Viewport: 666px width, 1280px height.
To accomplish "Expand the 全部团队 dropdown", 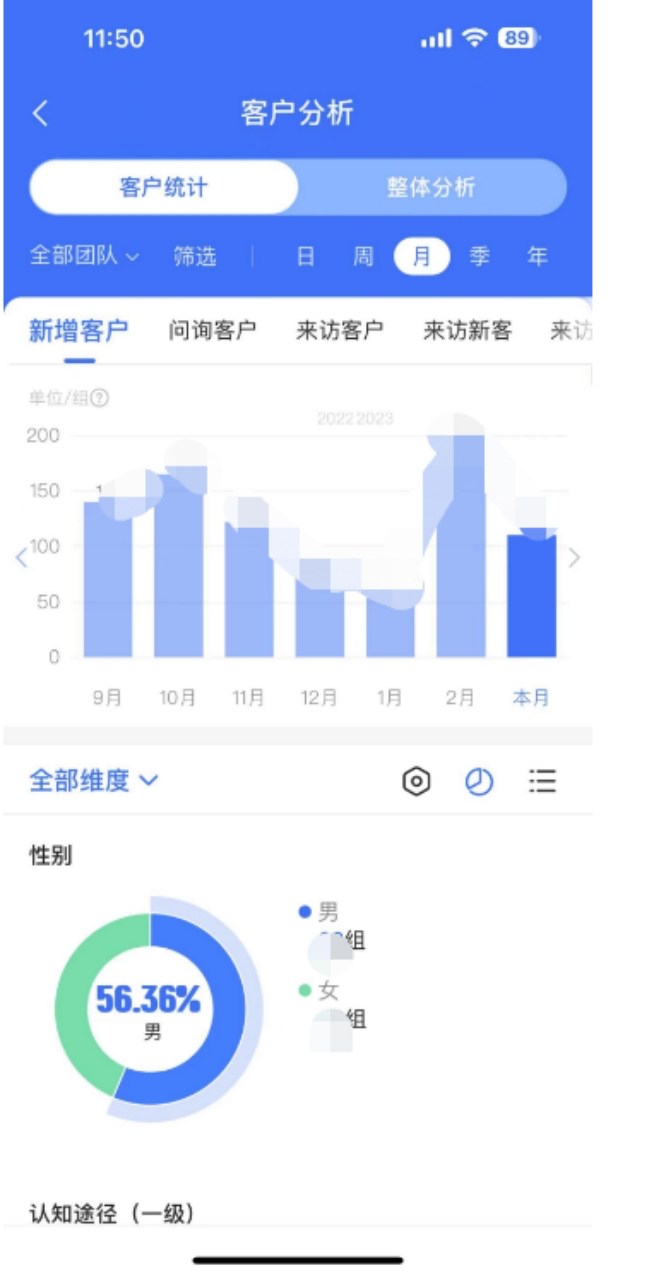I will (x=84, y=256).
